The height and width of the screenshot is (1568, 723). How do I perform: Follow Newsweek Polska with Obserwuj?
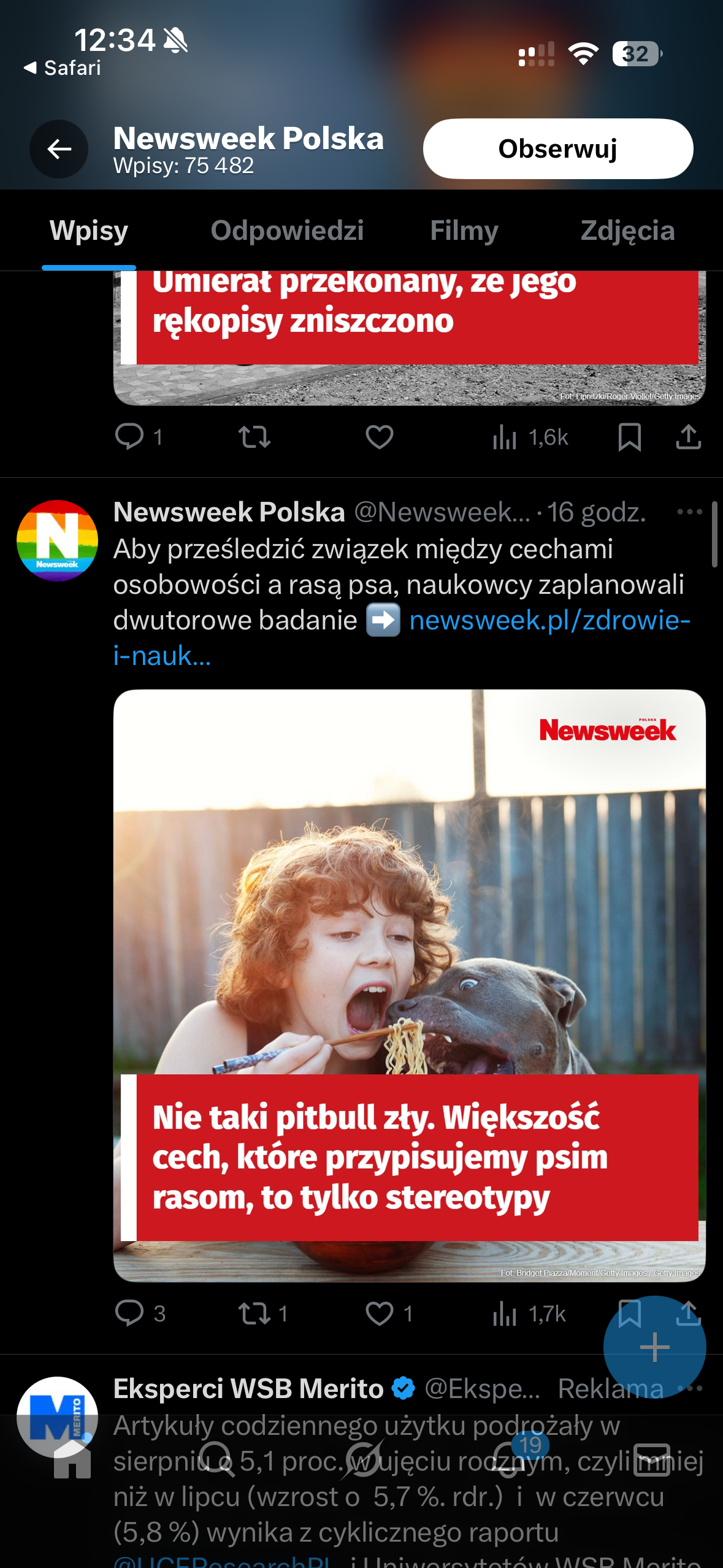click(557, 149)
